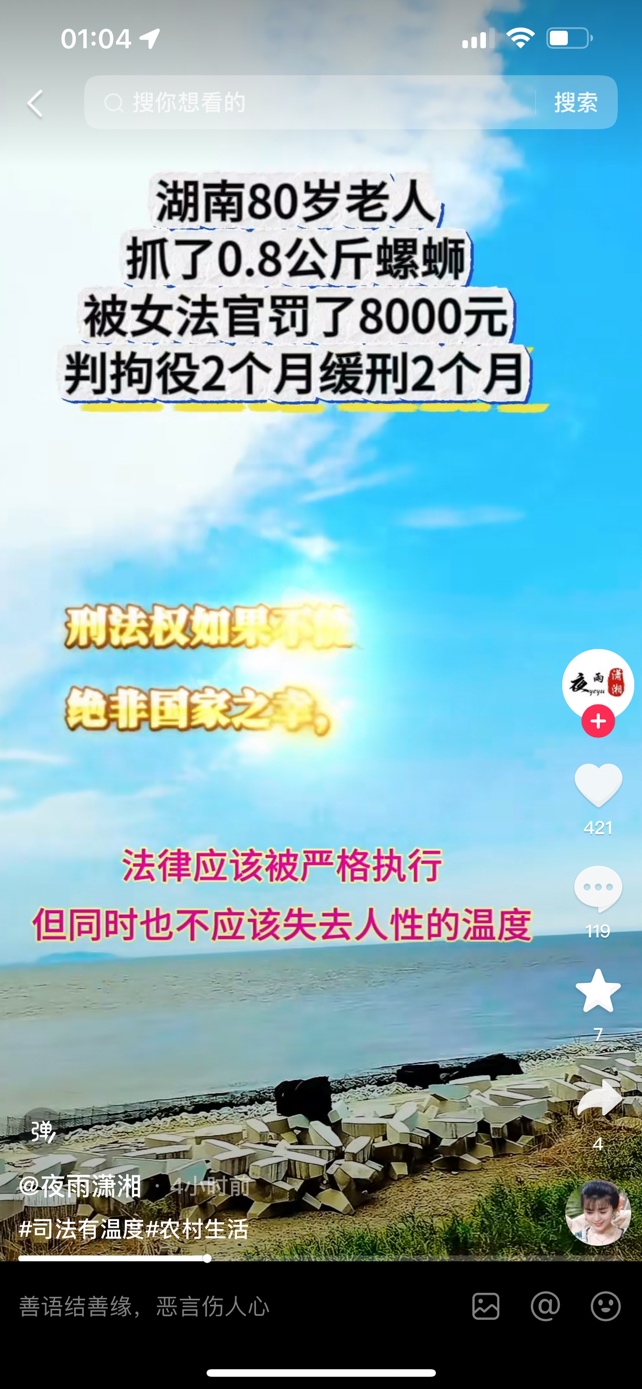Image resolution: width=642 pixels, height=1389 pixels.
Task: Share this video via the arrow icon
Action: 598,1099
